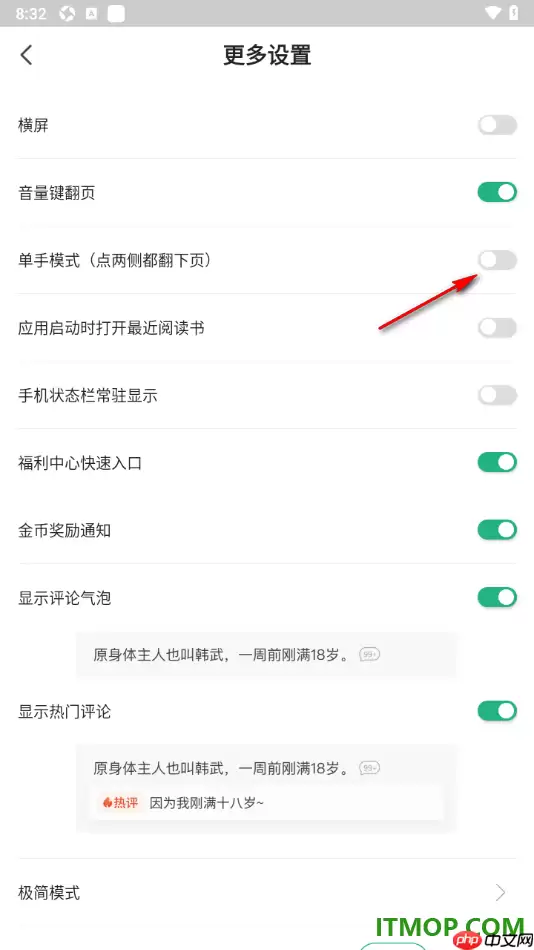Turn off 显示评论气泡
This screenshot has width=534, height=950.
pyautogui.click(x=497, y=598)
